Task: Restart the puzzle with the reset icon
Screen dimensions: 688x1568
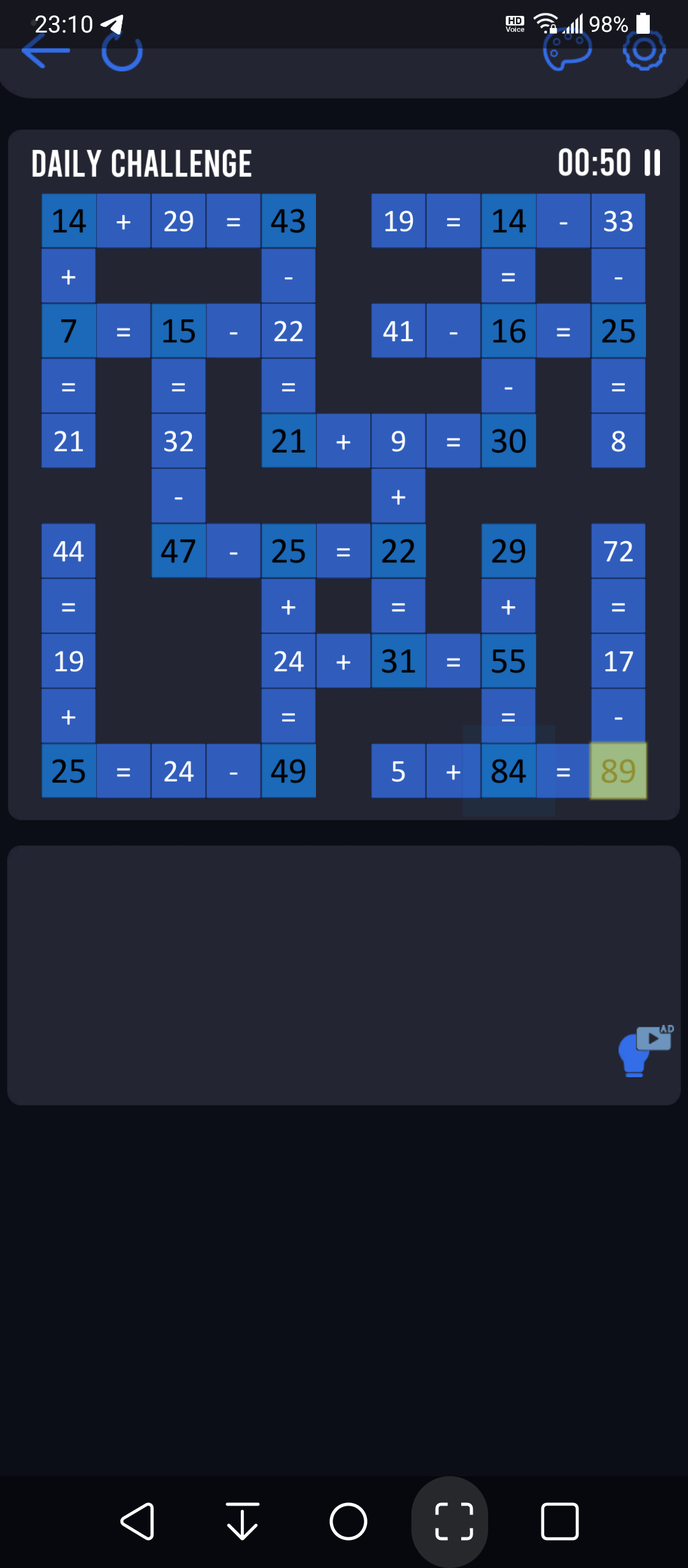Action: point(122,51)
